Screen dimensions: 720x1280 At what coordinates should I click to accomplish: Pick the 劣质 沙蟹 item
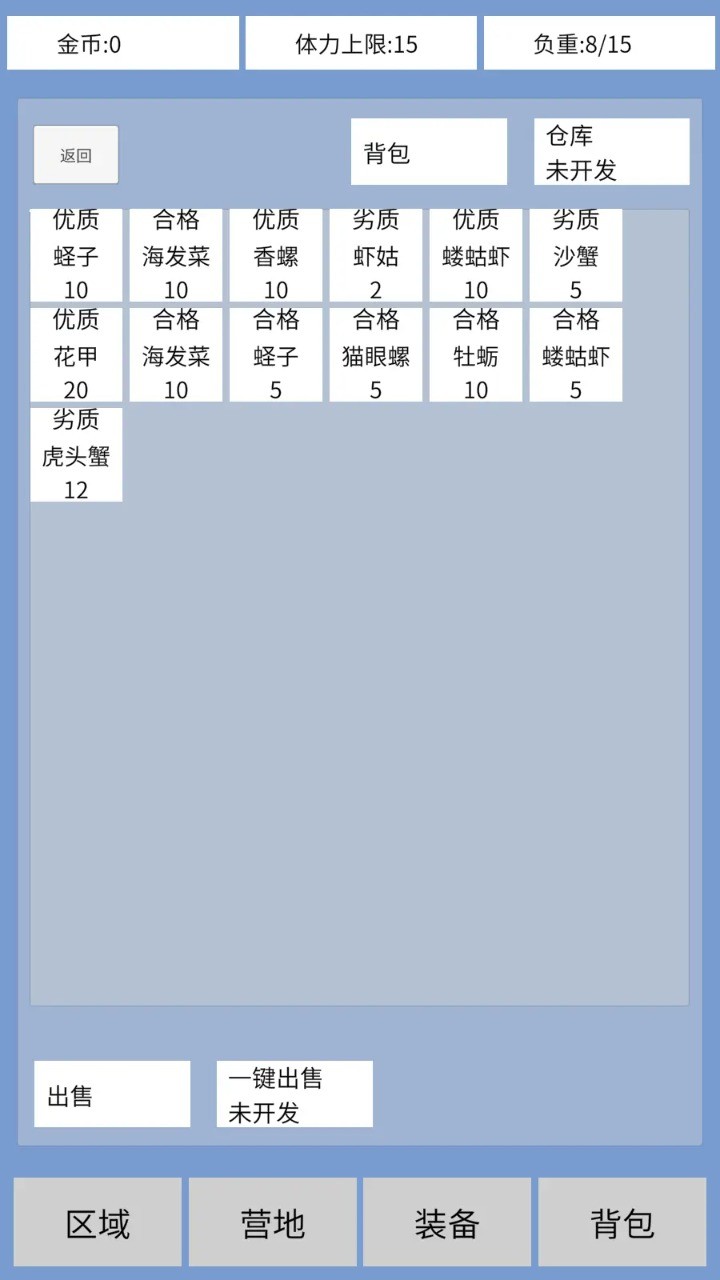coord(576,256)
